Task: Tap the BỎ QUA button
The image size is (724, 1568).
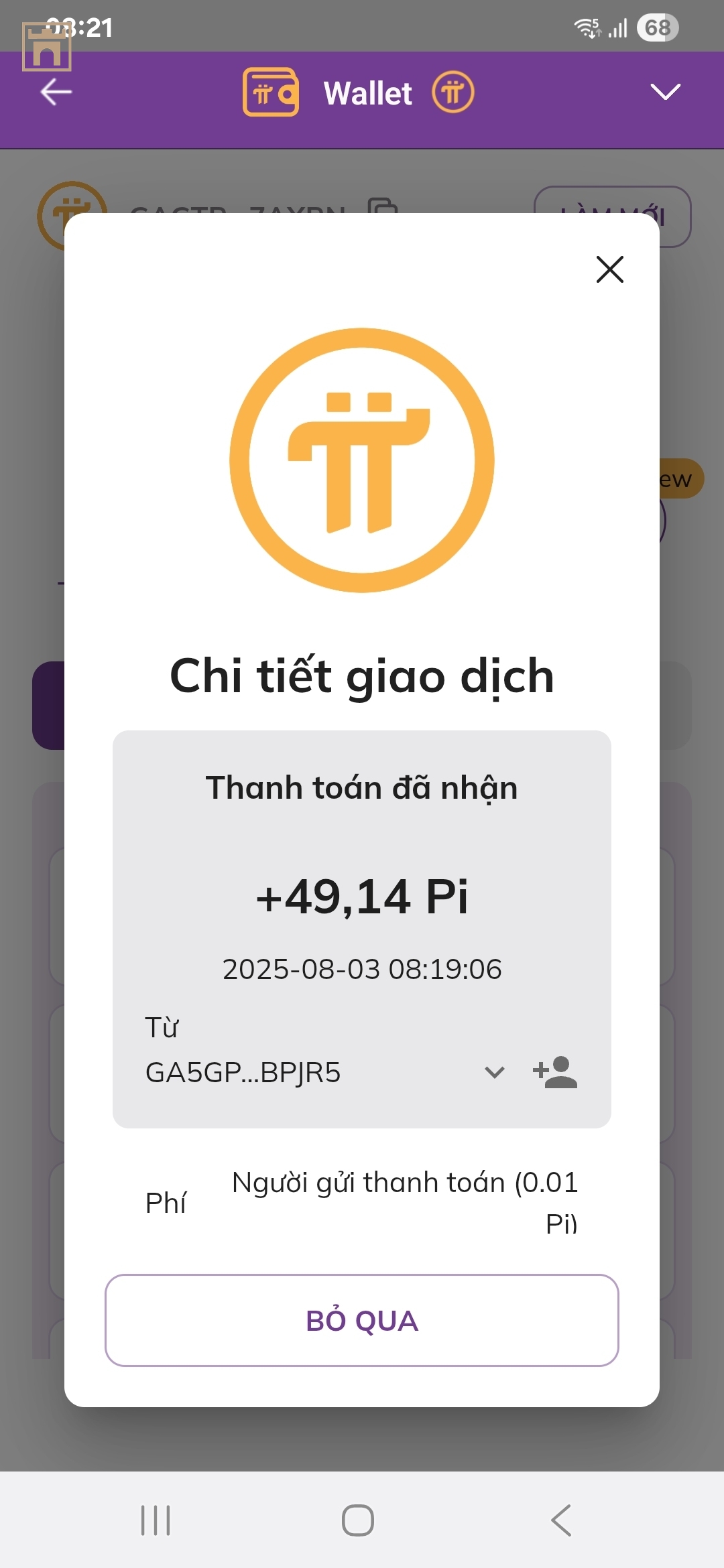Action: coord(362,1320)
